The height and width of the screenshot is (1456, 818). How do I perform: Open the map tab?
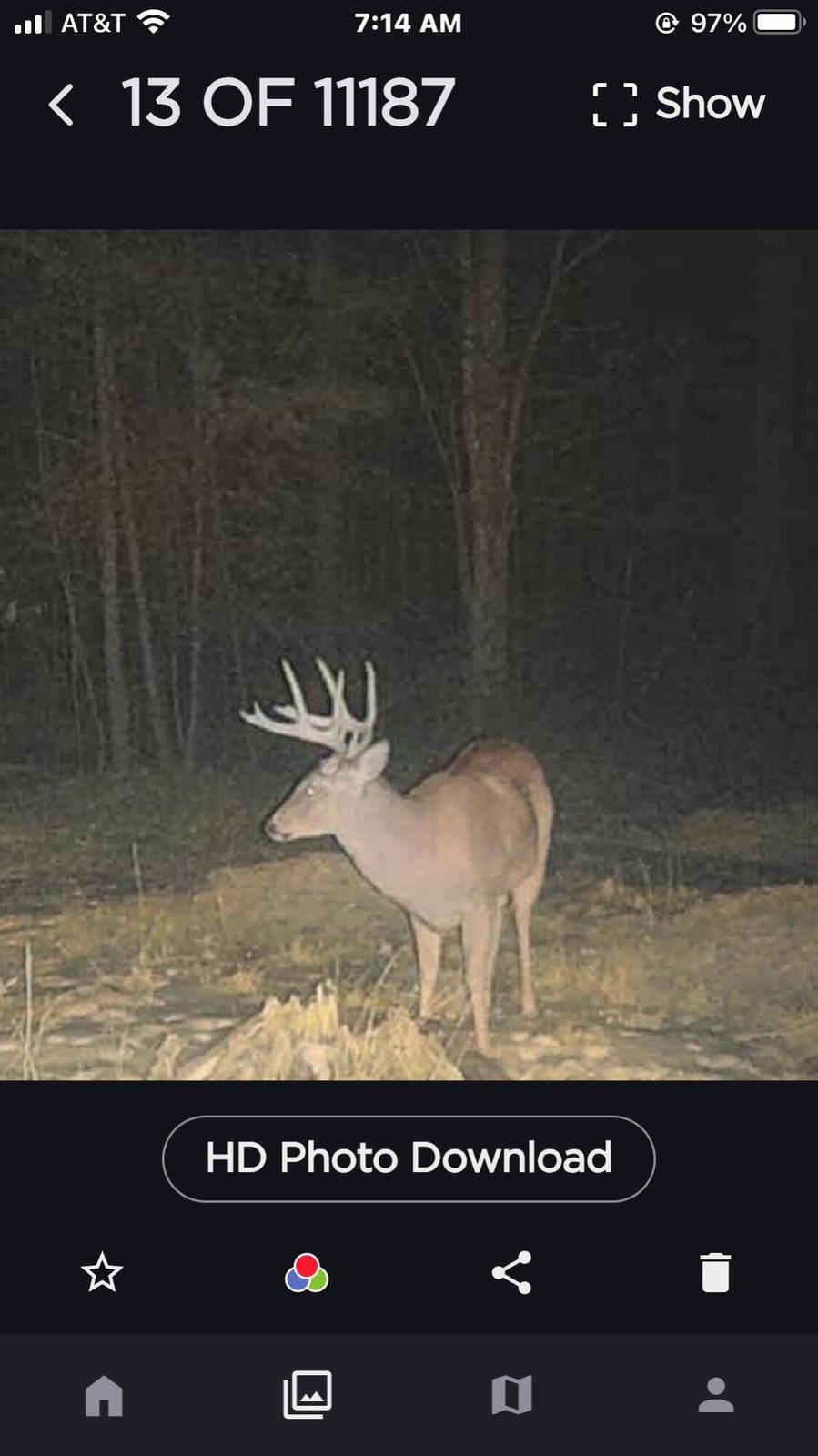click(511, 1395)
